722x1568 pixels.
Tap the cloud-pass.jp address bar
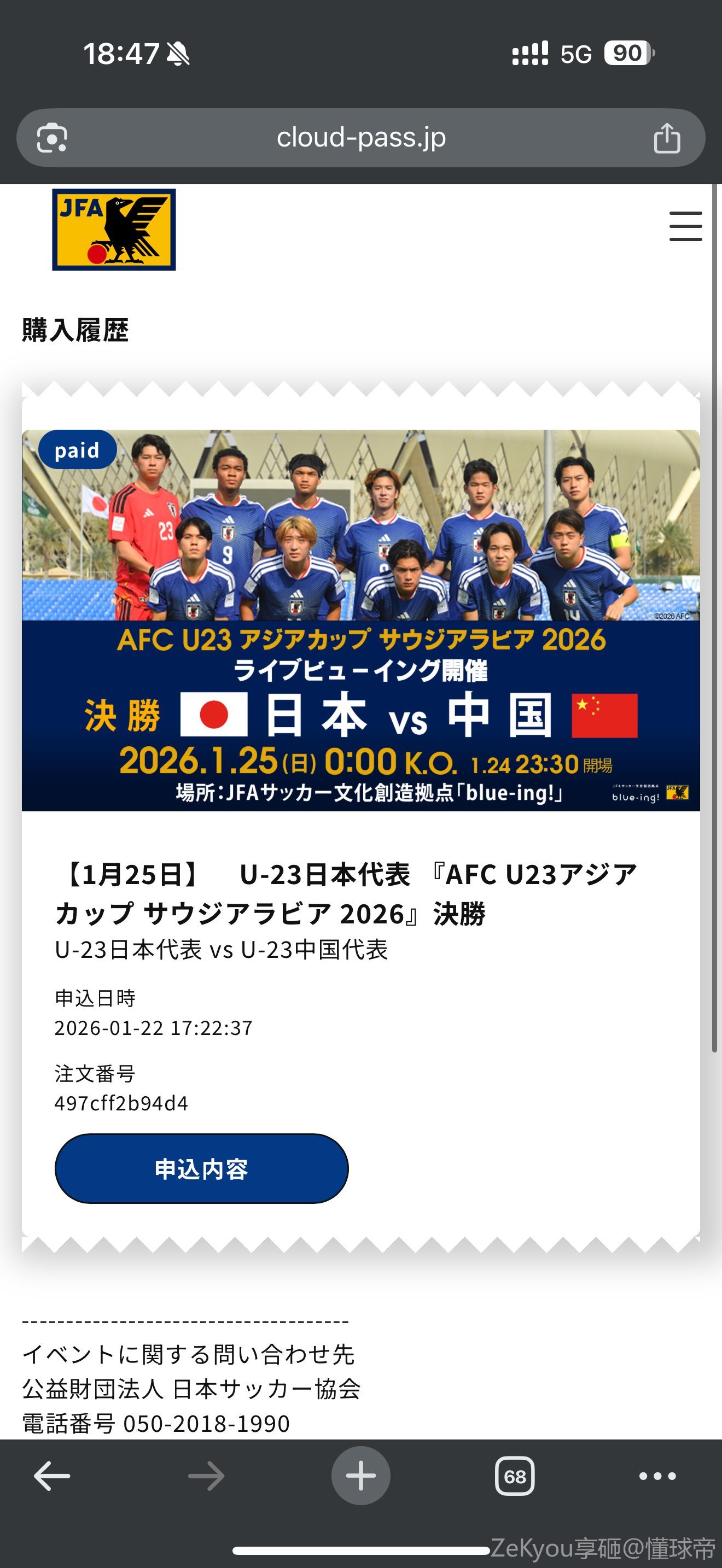pos(360,138)
